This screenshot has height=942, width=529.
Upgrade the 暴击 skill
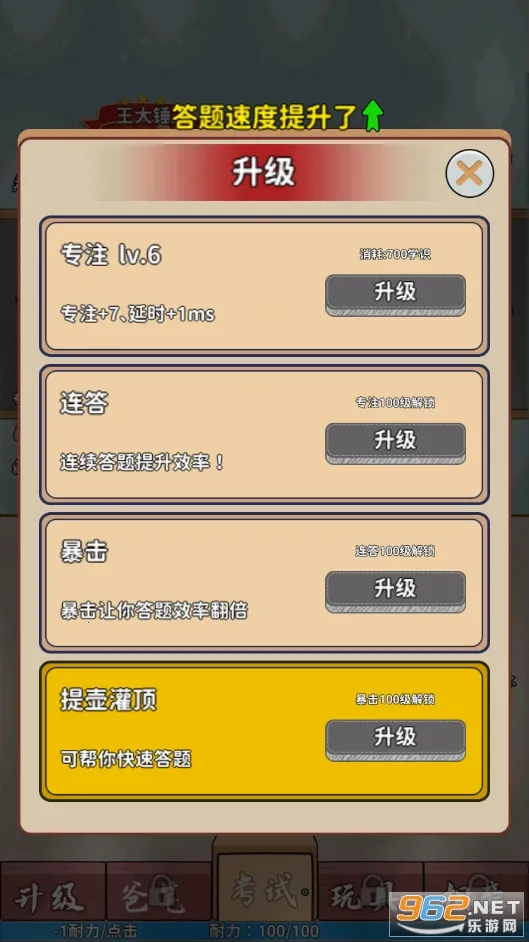395,591
